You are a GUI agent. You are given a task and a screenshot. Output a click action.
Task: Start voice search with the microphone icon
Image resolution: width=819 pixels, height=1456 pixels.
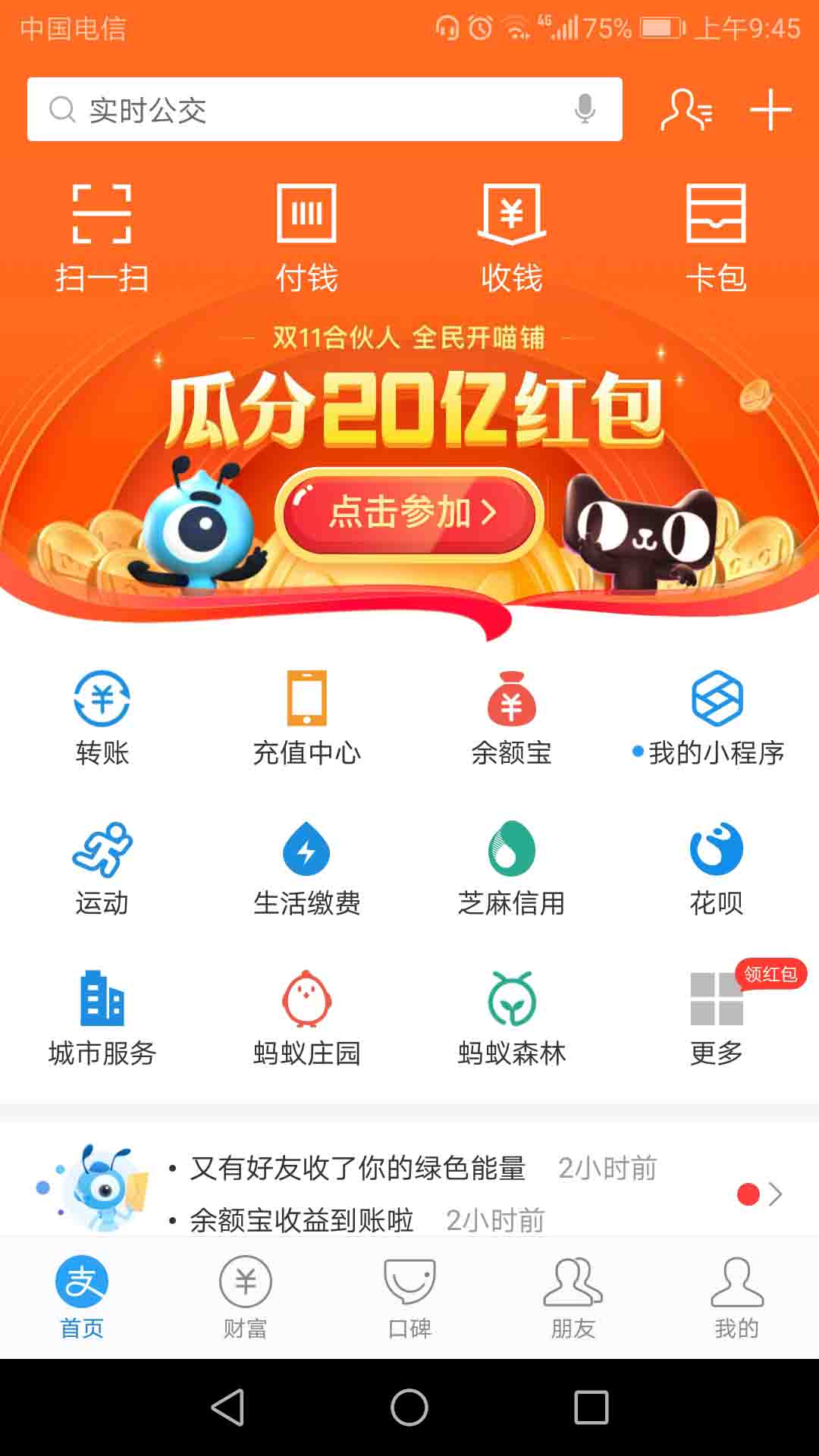pyautogui.click(x=584, y=109)
